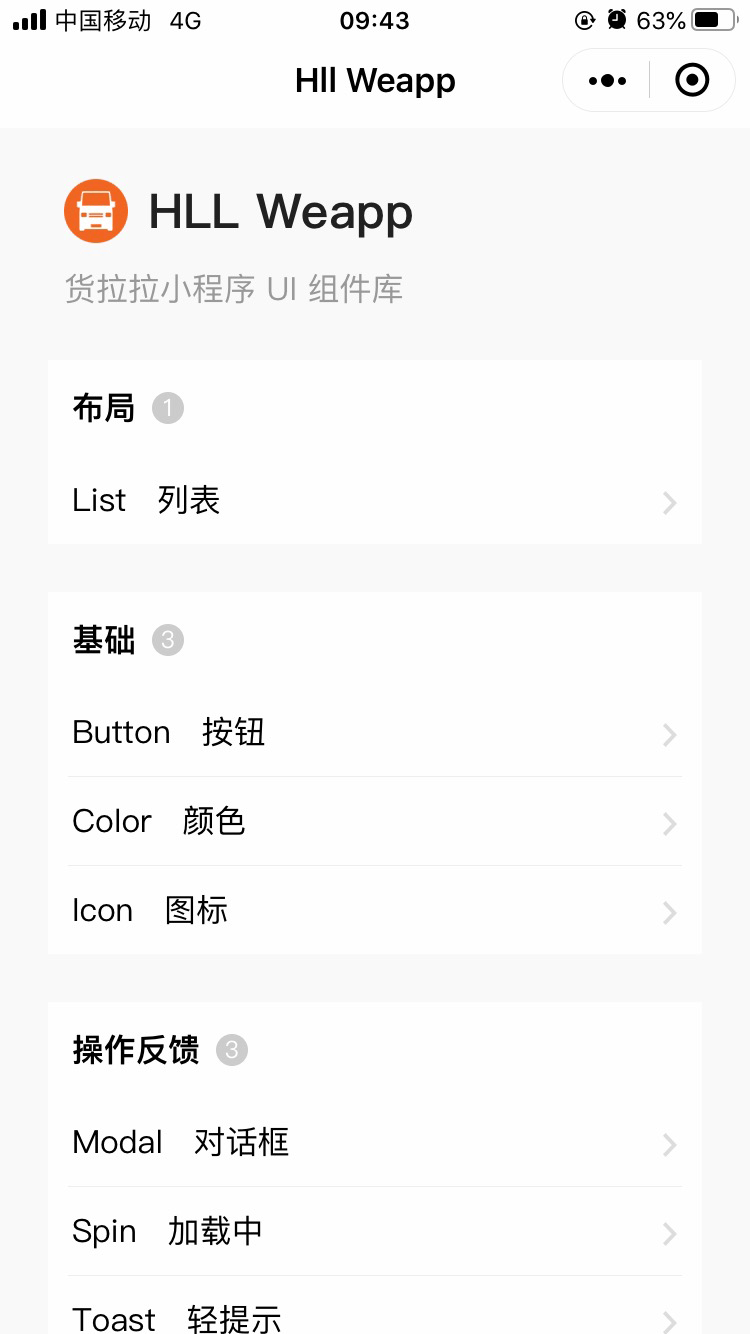Image resolution: width=750 pixels, height=1334 pixels.
Task: Go to the Icon 图标 page
Action: click(375, 910)
